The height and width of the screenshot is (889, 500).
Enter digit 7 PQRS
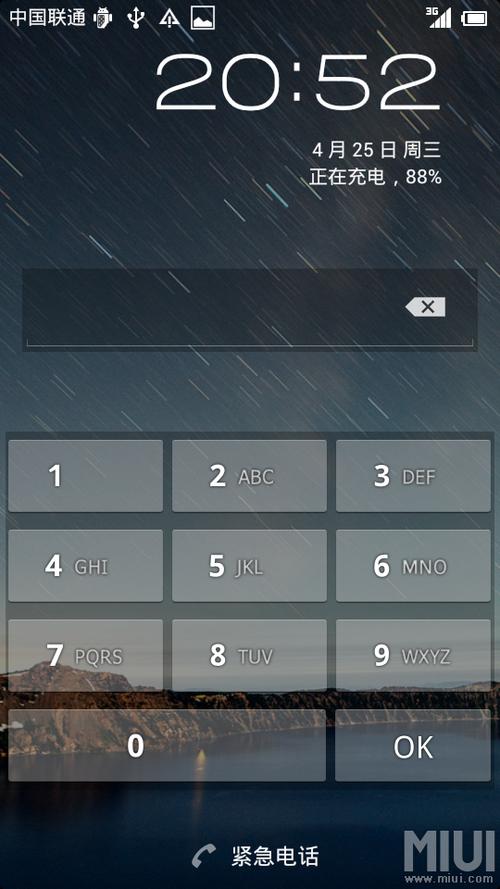tap(86, 655)
